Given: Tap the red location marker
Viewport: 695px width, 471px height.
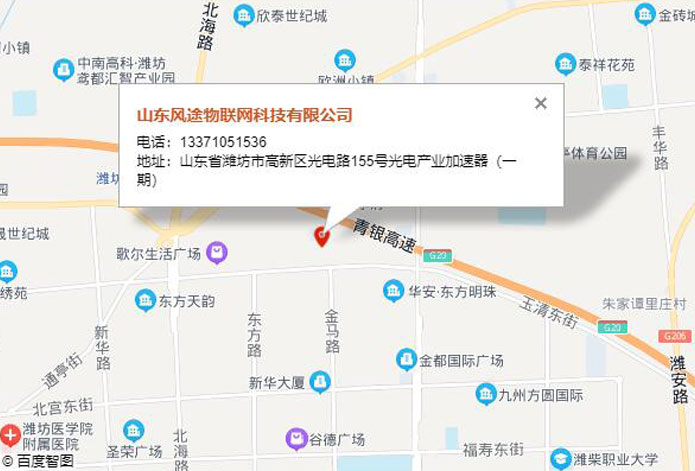Looking at the screenshot, I should click(x=322, y=236).
